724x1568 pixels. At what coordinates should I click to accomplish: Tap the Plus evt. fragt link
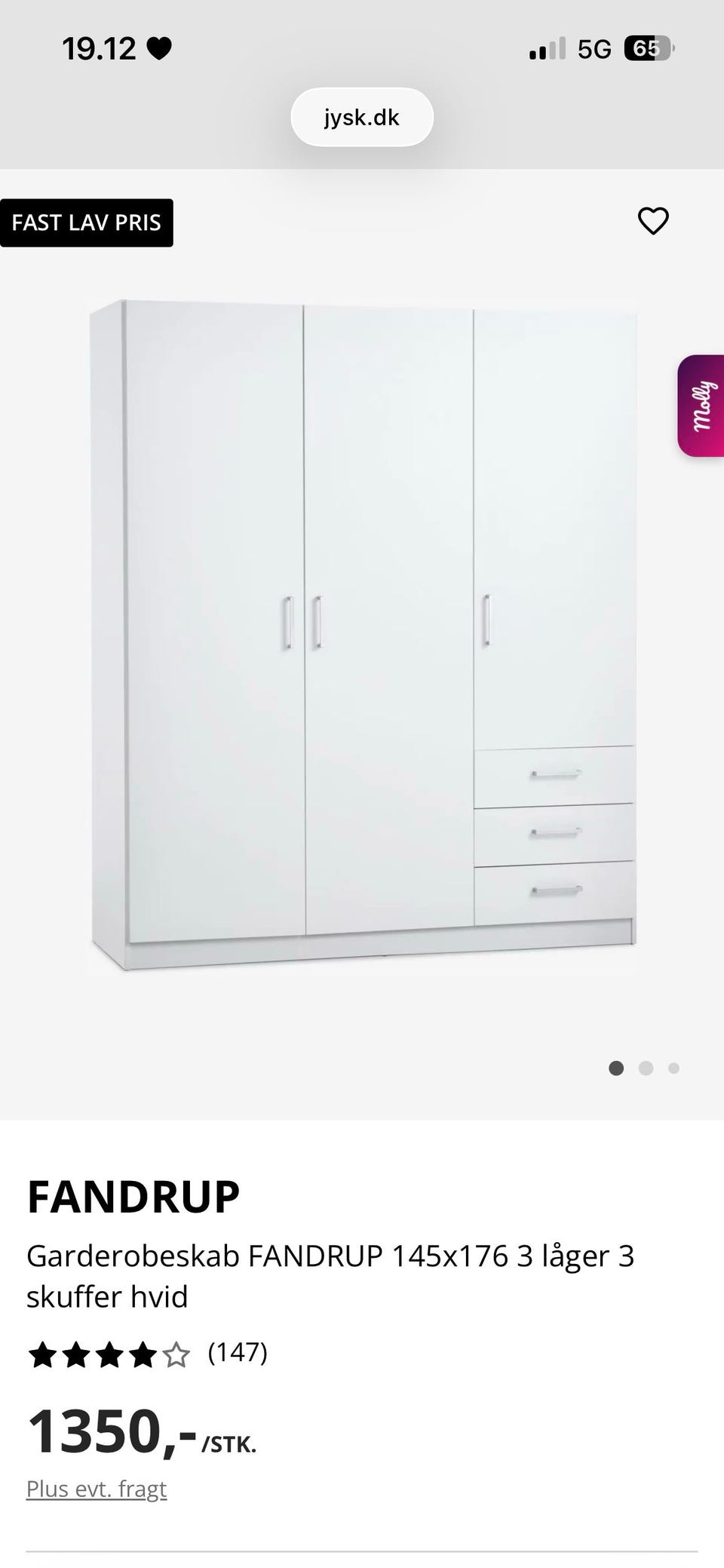click(97, 1489)
